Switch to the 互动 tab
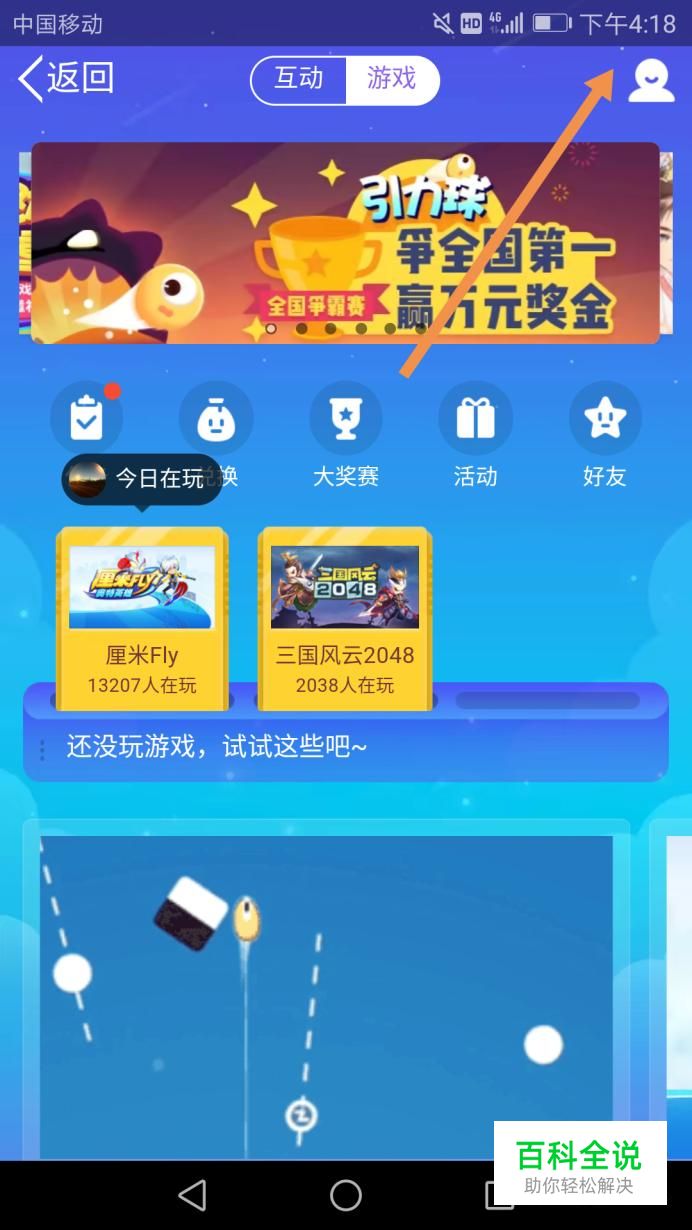Screen dimensions: 692x1230 point(298,79)
